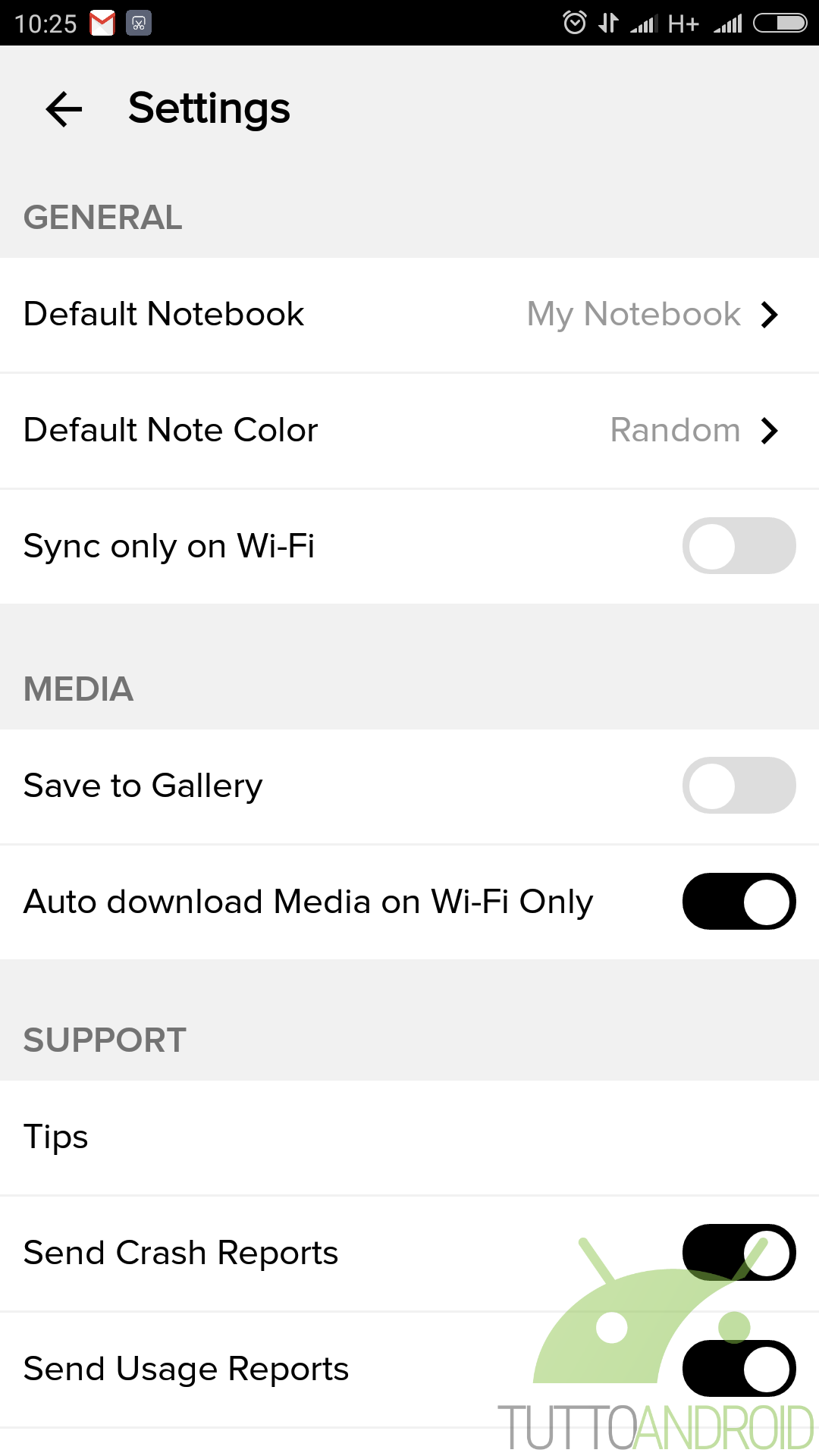Image resolution: width=819 pixels, height=1456 pixels.
Task: Enable Sync only on Wi-Fi
Action: click(739, 546)
